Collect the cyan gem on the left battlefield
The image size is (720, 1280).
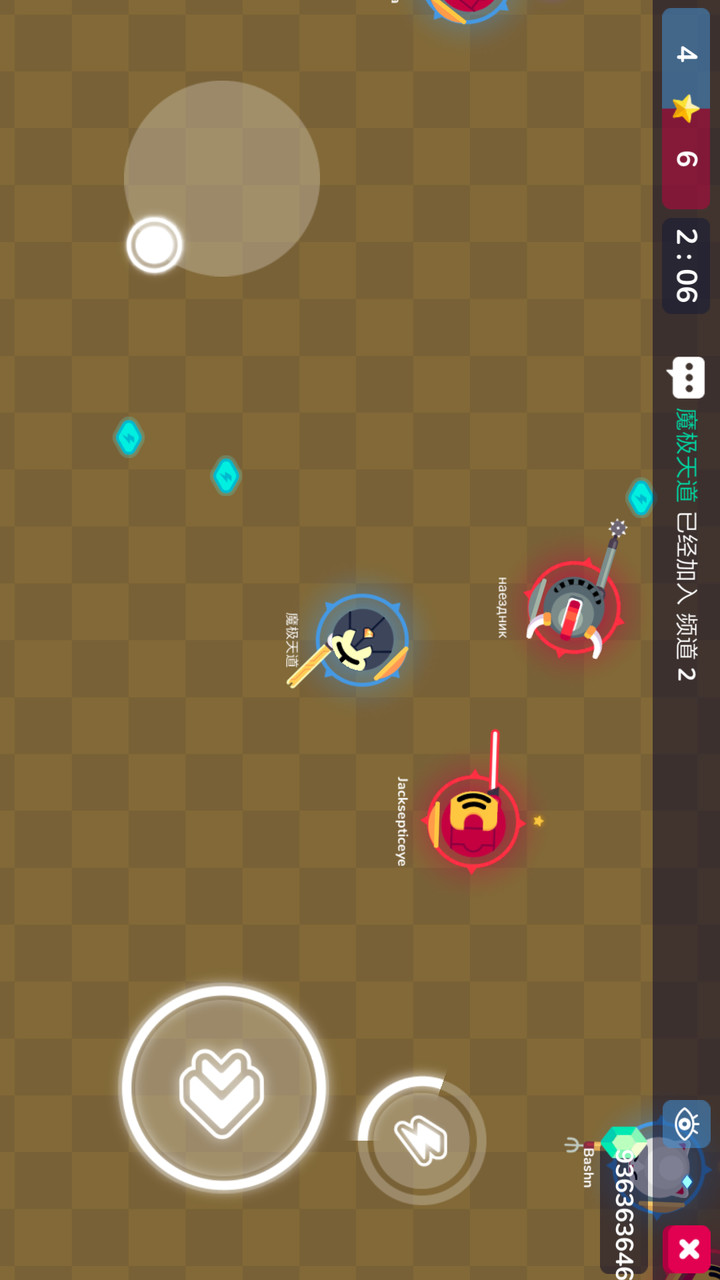(x=129, y=438)
